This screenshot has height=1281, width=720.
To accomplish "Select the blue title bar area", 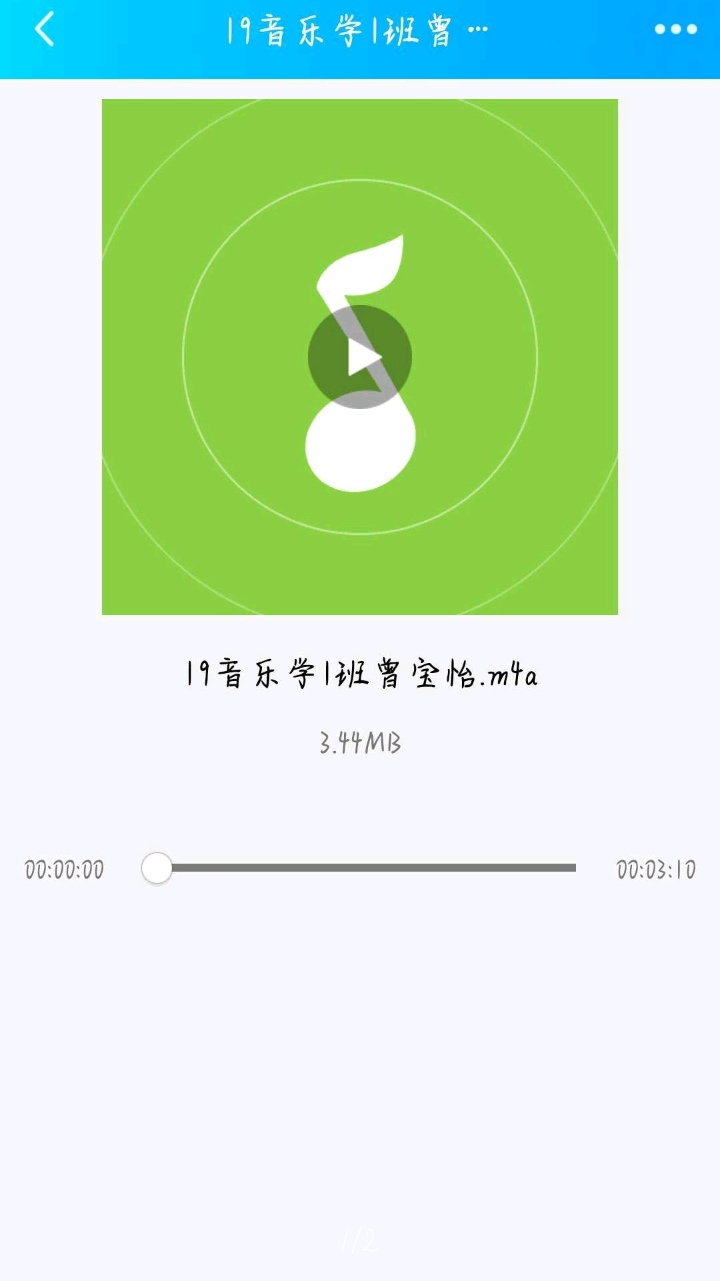I will click(x=360, y=30).
